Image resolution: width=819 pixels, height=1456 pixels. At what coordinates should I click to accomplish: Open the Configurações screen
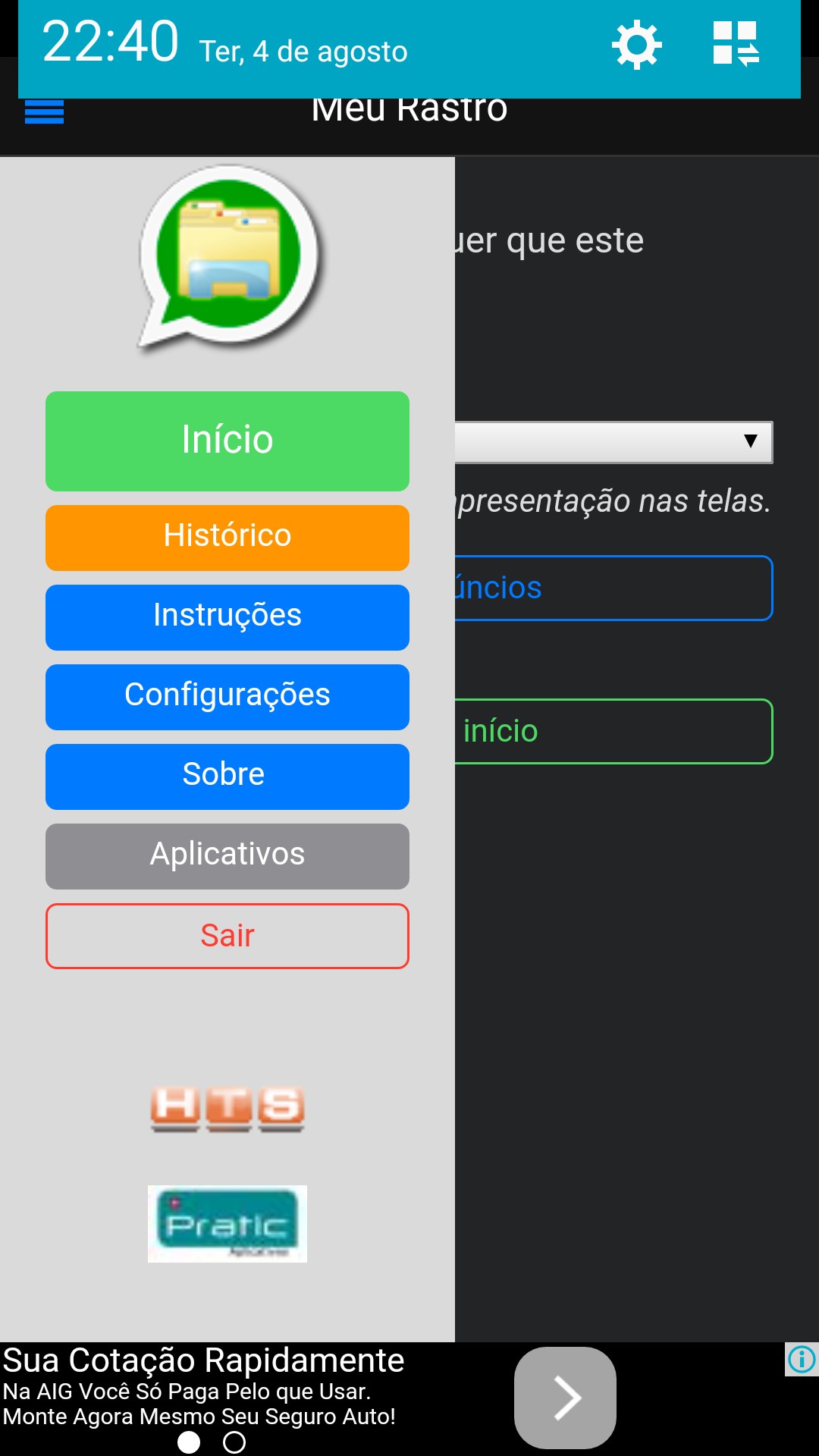click(227, 696)
